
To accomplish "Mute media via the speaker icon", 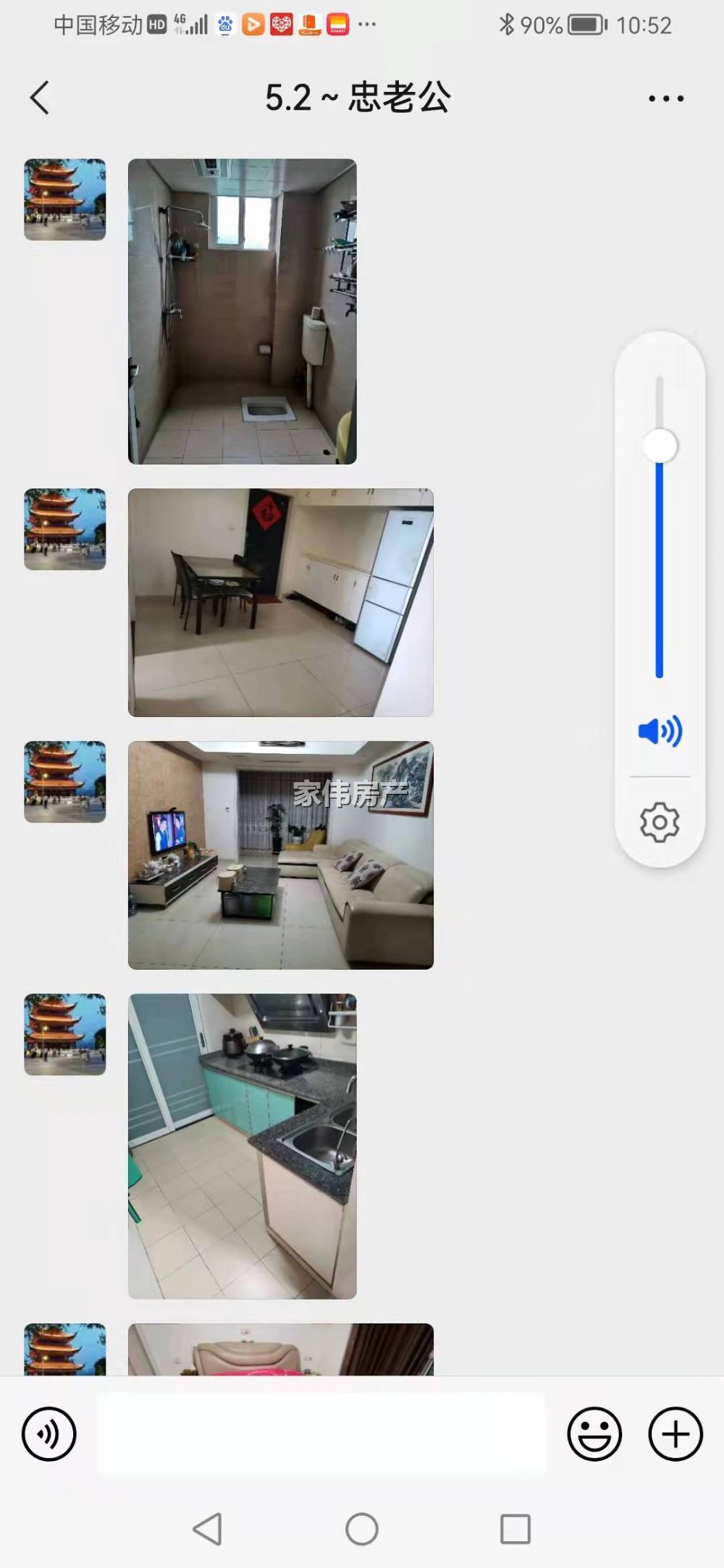I will pyautogui.click(x=660, y=732).
